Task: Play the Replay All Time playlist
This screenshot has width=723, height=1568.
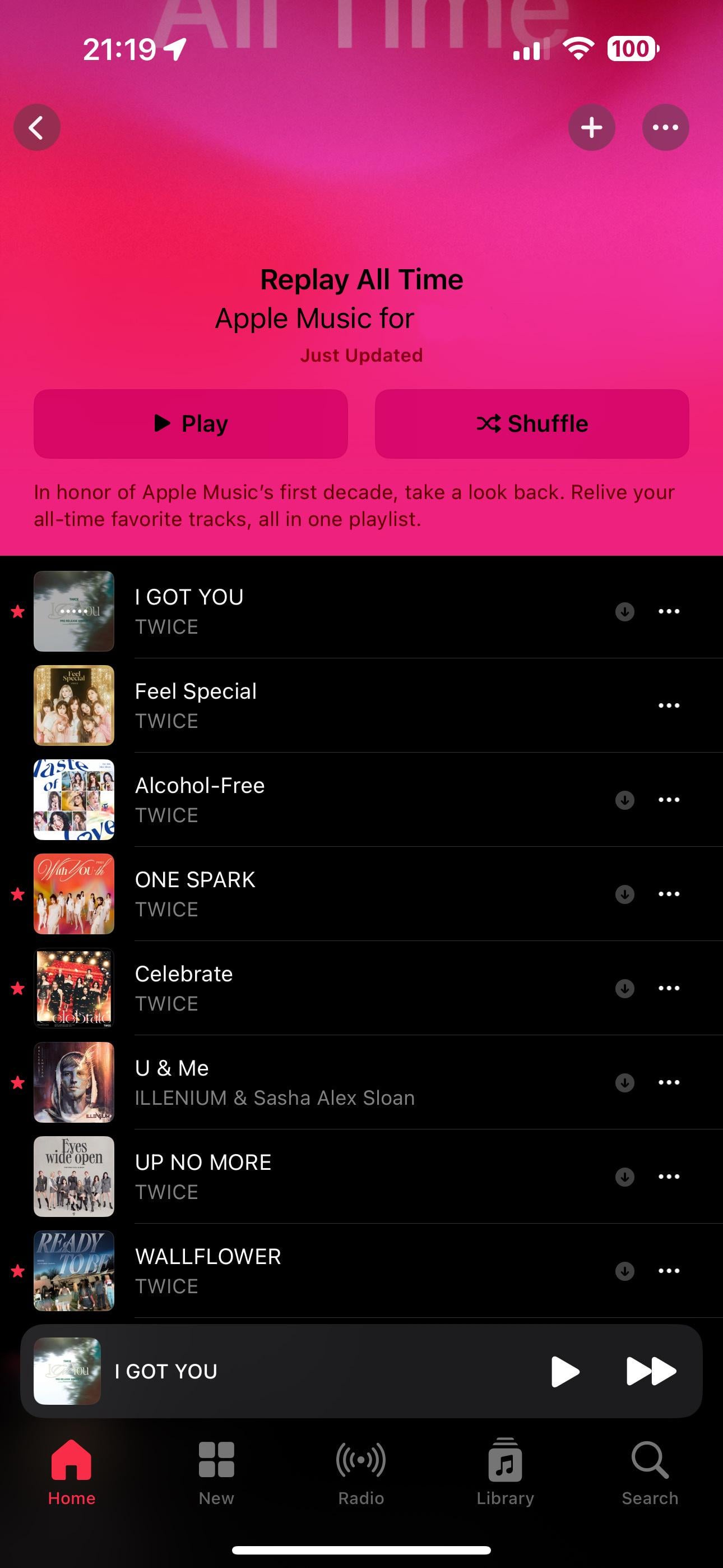Action: point(191,423)
